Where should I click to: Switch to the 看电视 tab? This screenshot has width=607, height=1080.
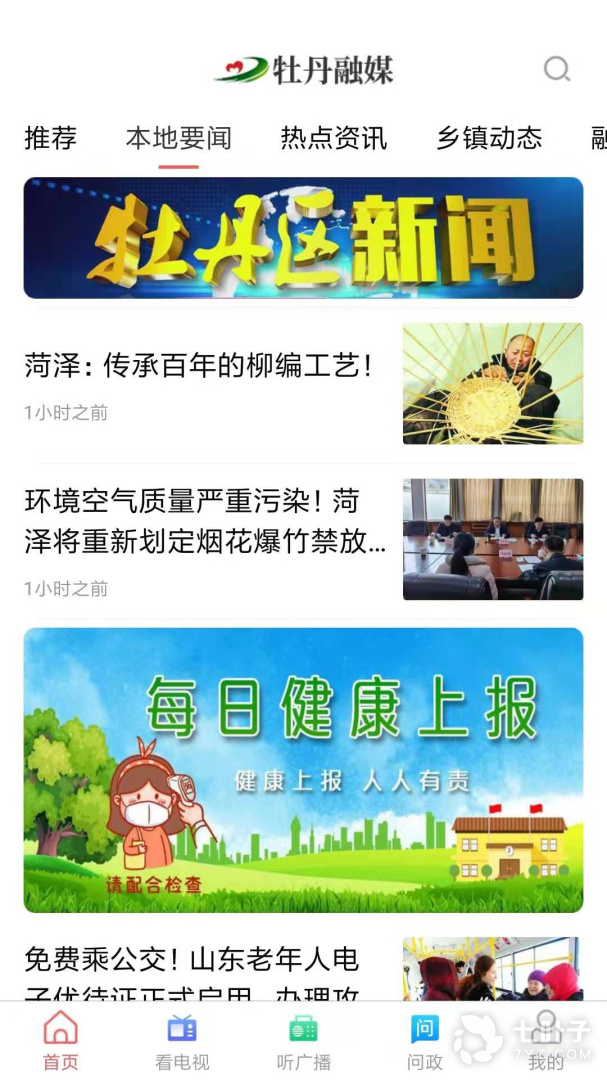point(182,1041)
